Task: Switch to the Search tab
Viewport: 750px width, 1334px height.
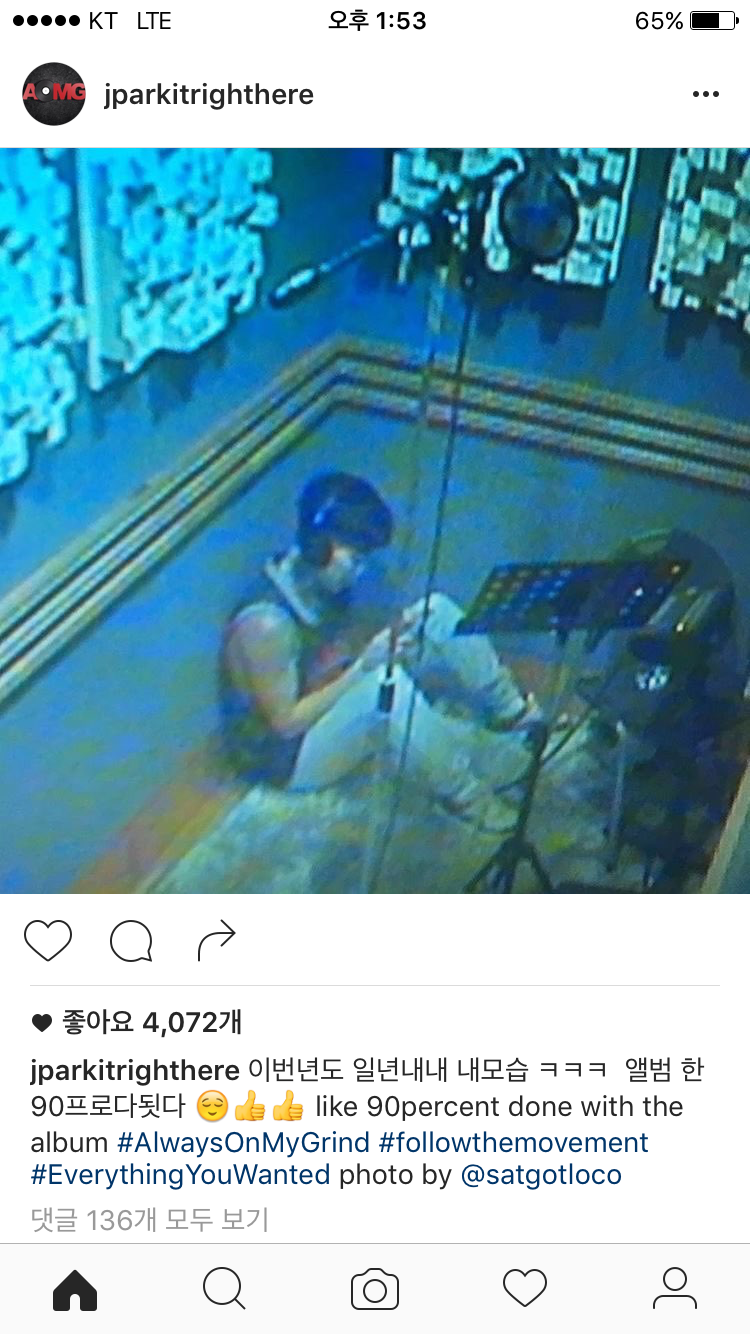Action: (224, 1290)
